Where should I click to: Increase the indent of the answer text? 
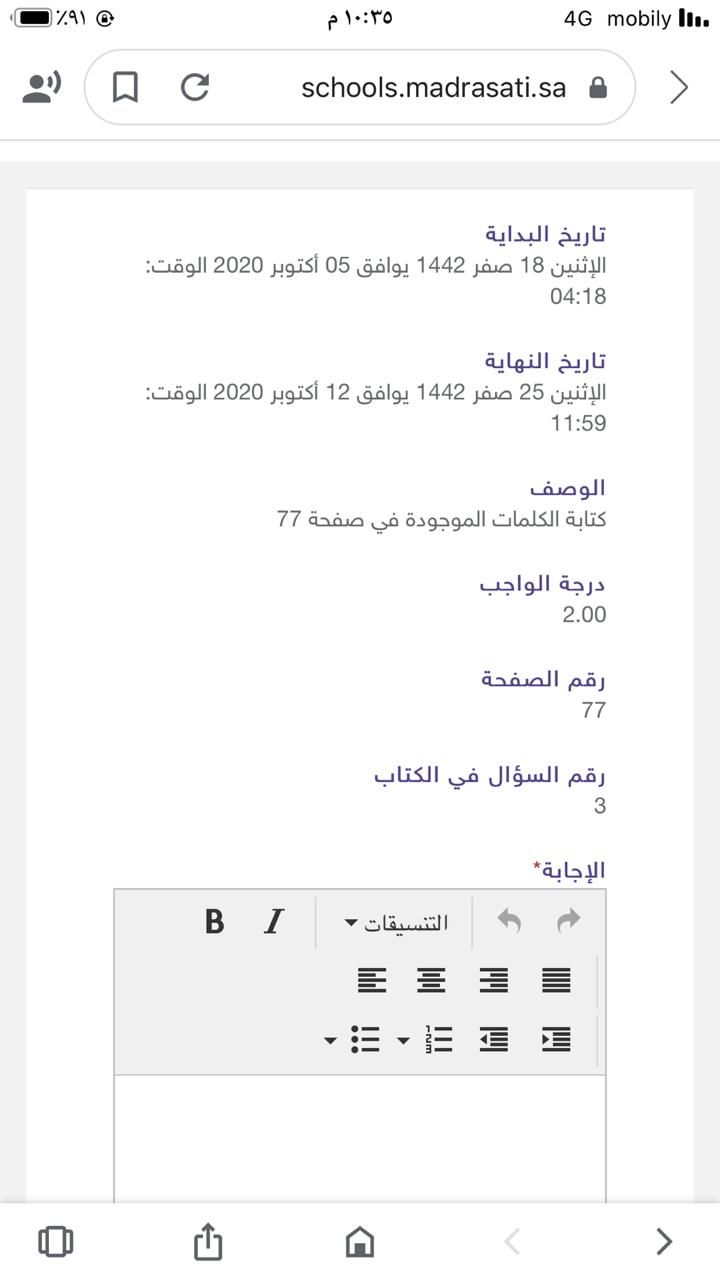[x=556, y=1040]
